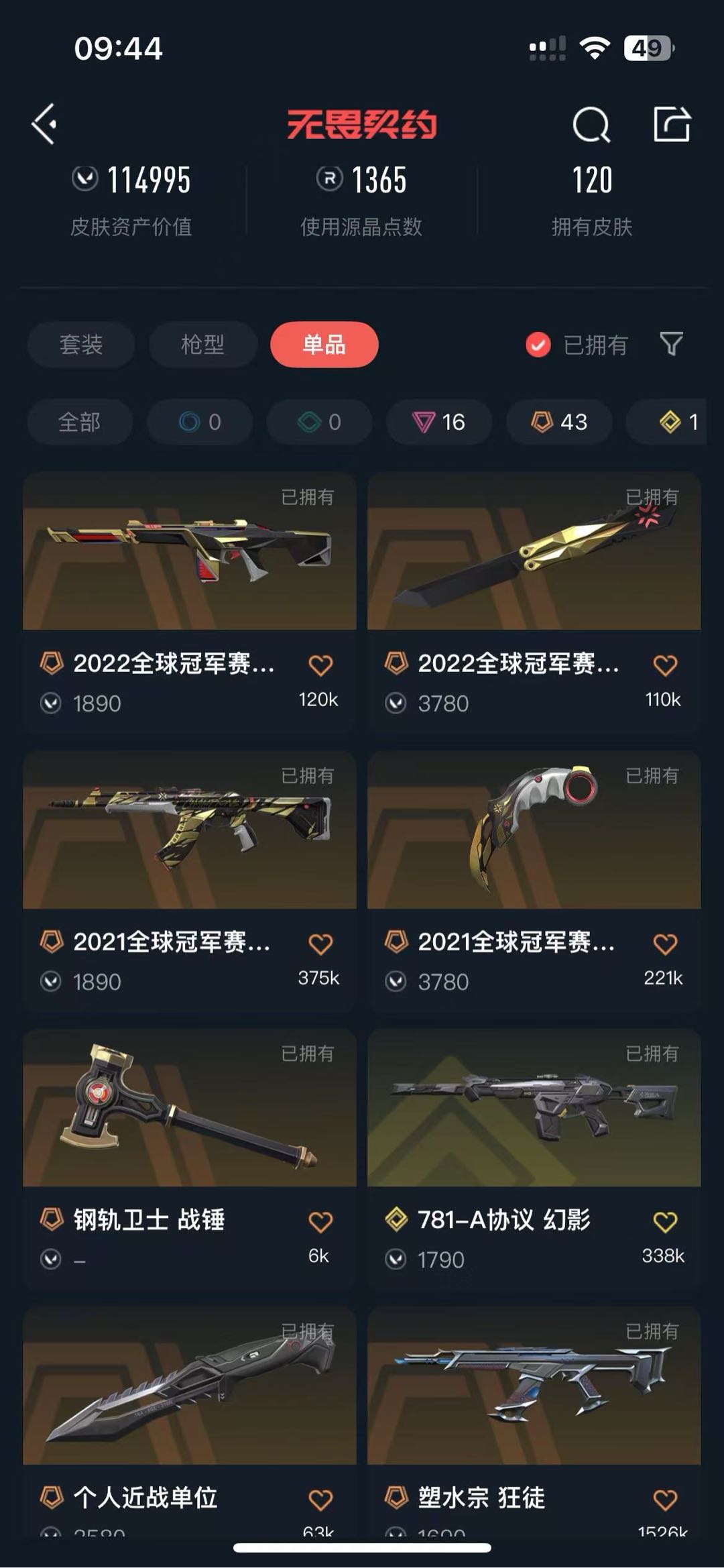Open the search magnifier icon
The height and width of the screenshot is (1568, 724).
(x=591, y=125)
